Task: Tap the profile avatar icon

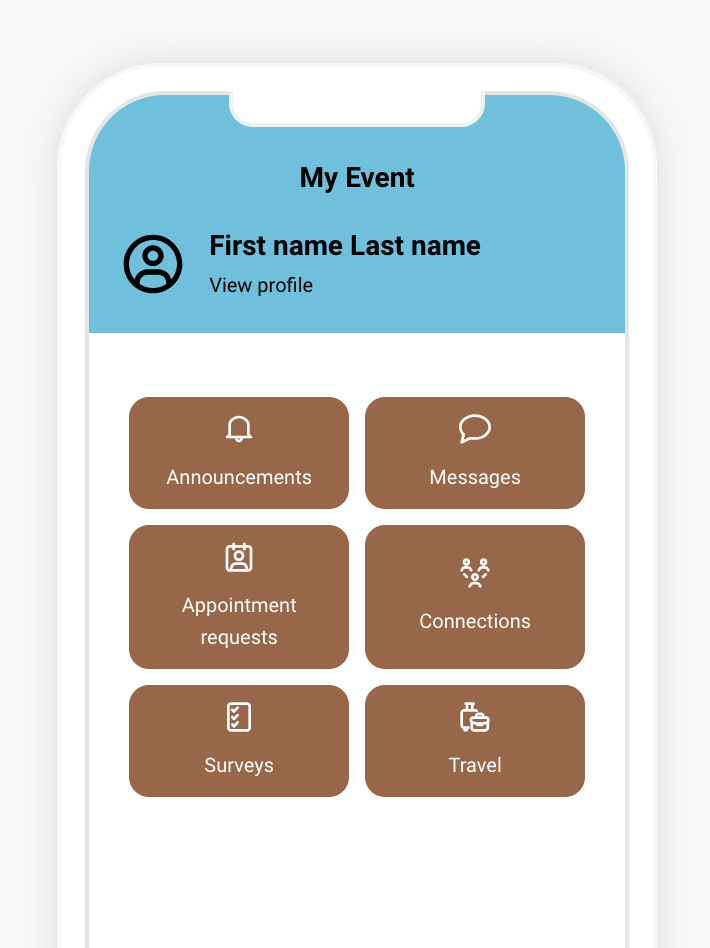Action: (x=153, y=265)
